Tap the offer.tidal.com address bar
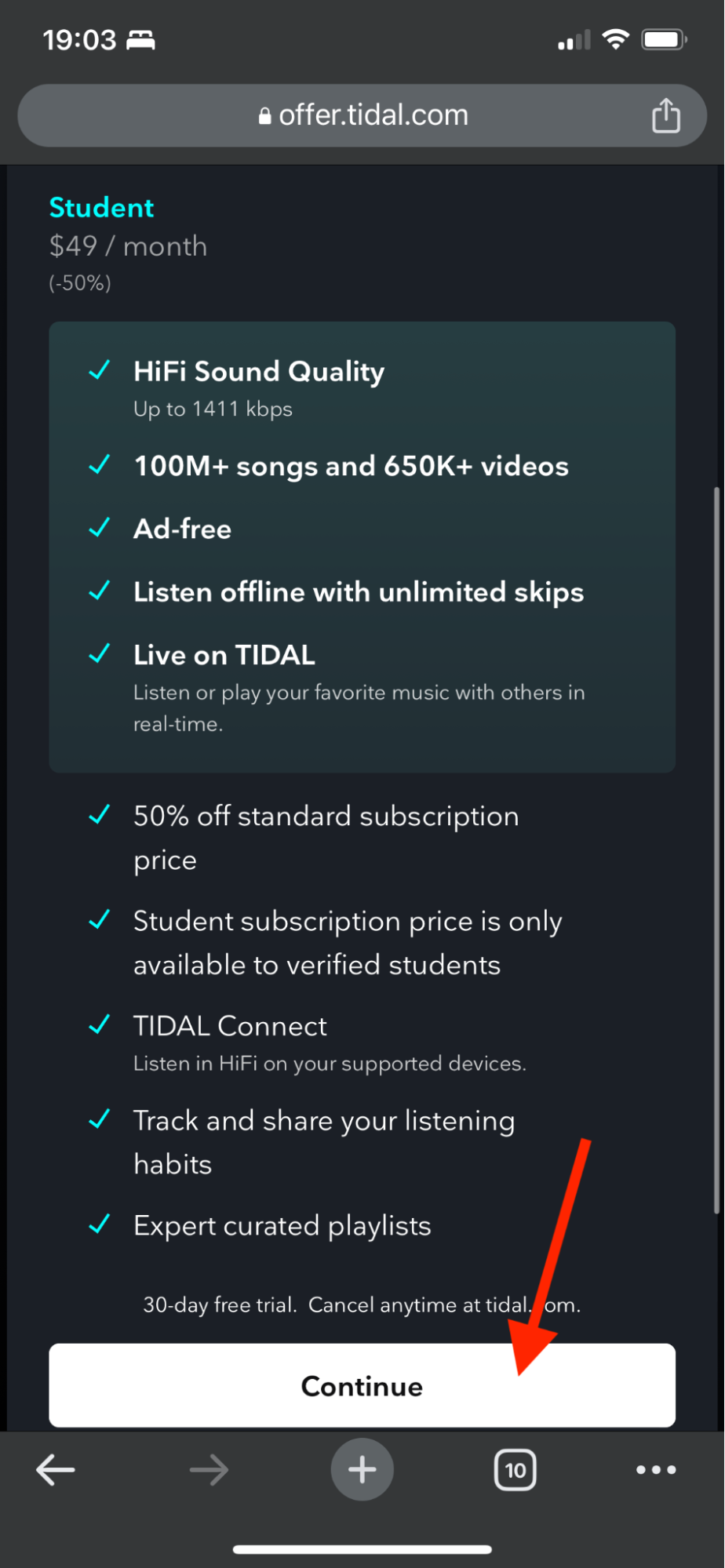The width and height of the screenshot is (725, 1568). (362, 115)
